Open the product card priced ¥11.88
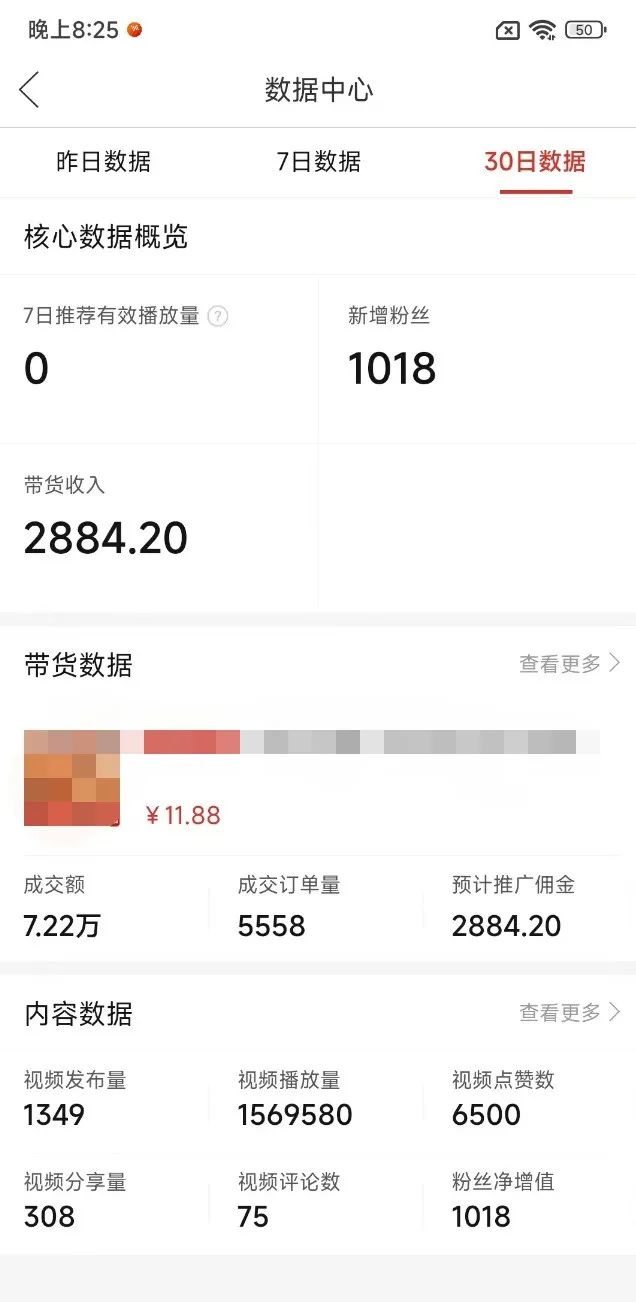The image size is (636, 1302). point(312,779)
